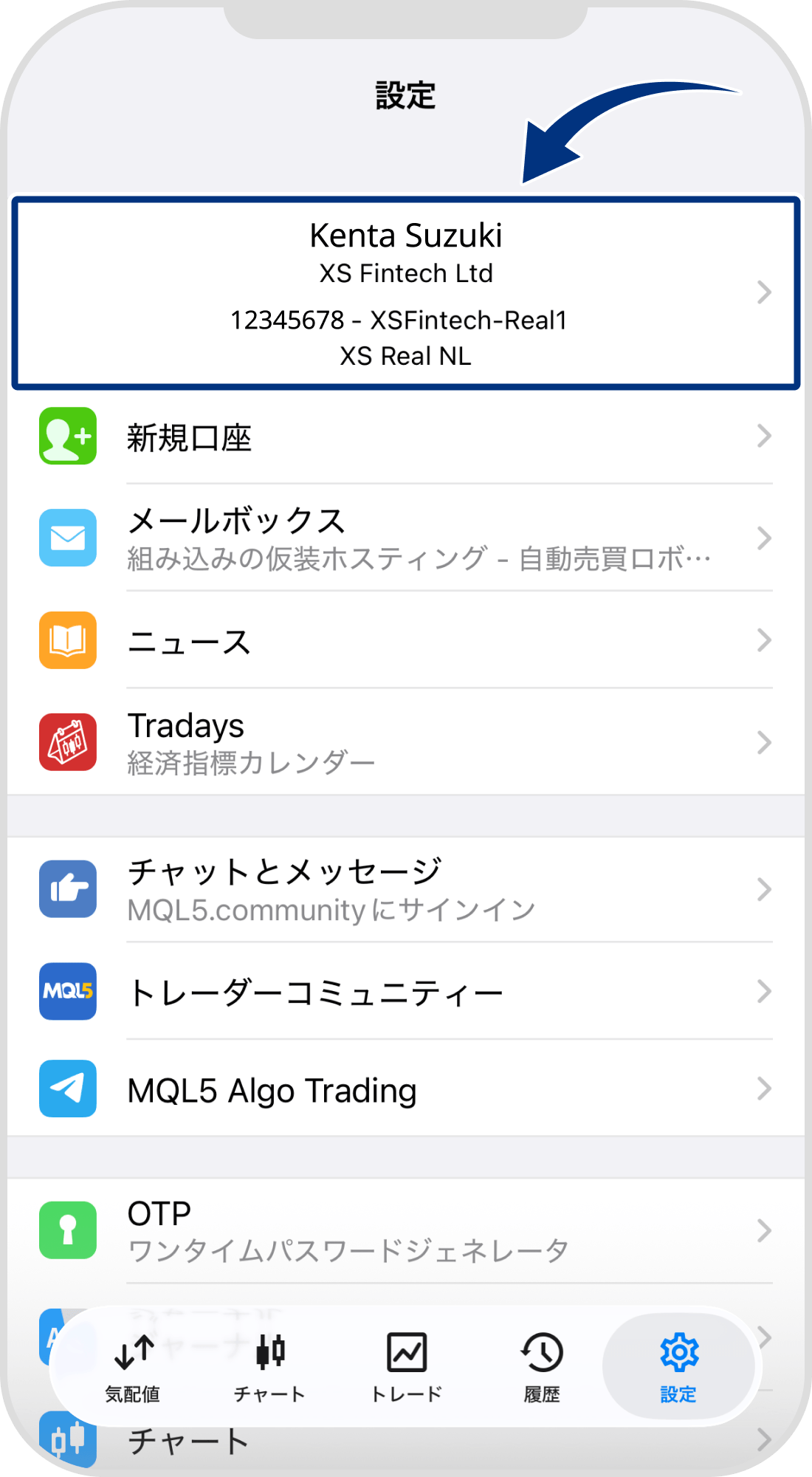812x1477 pixels.
Task: Switch to the トレード tab
Action: point(406,1368)
